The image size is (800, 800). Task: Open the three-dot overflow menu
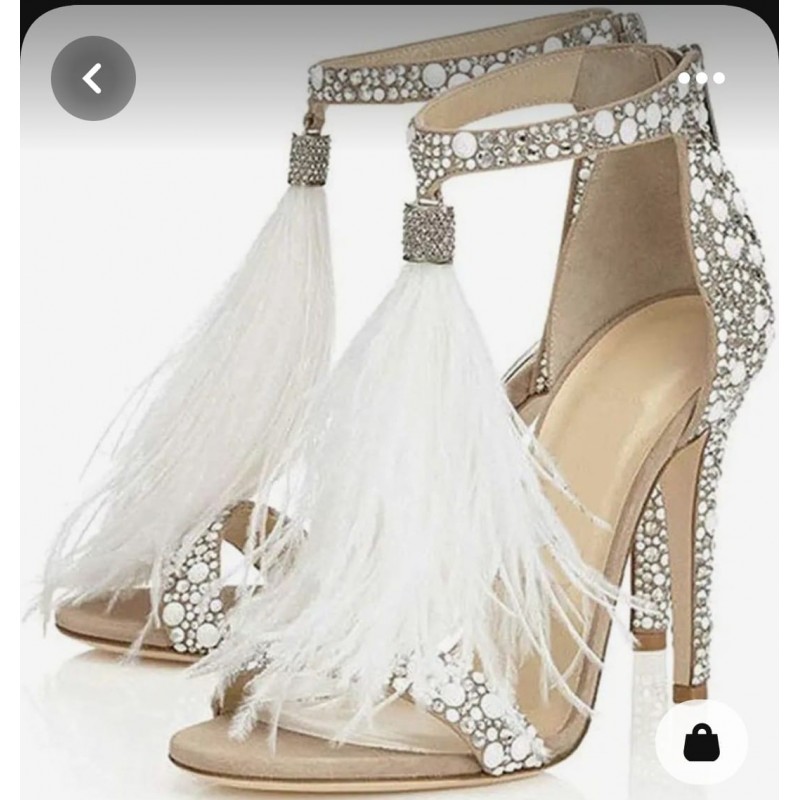[701, 78]
